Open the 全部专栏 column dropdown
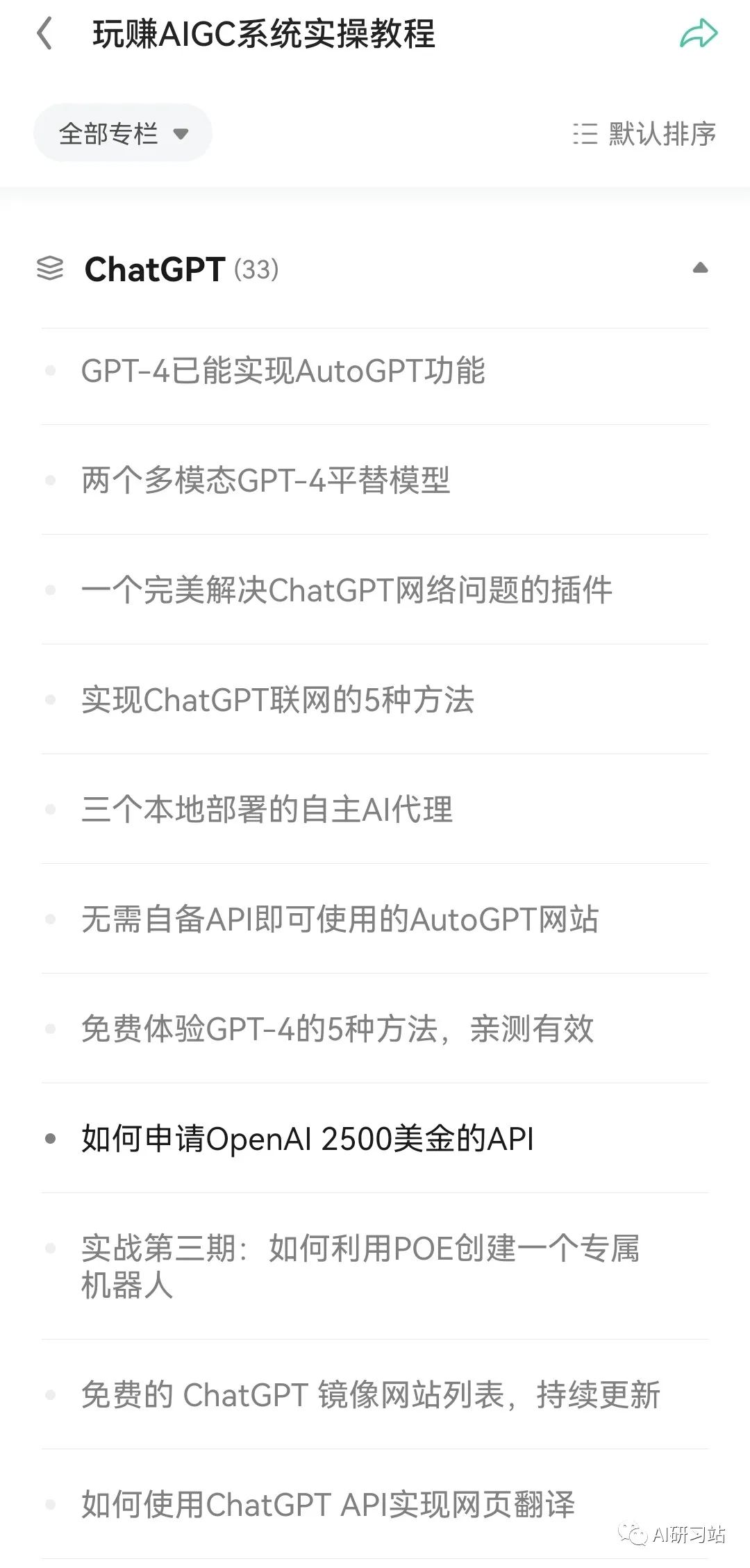 coord(123,133)
